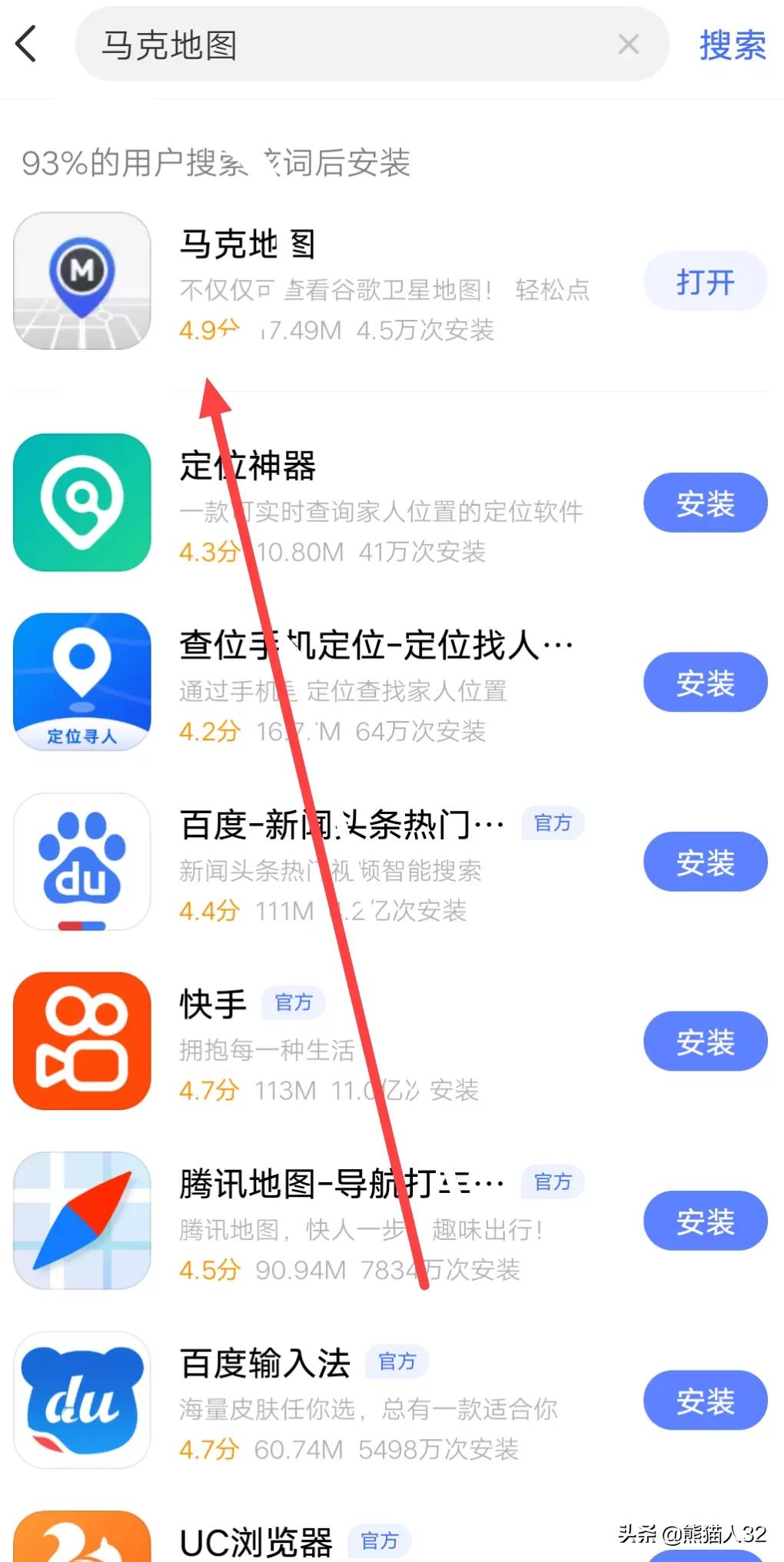Tap the 搜索 button
Image resolution: width=784 pixels, height=1562 pixels.
coord(732,45)
